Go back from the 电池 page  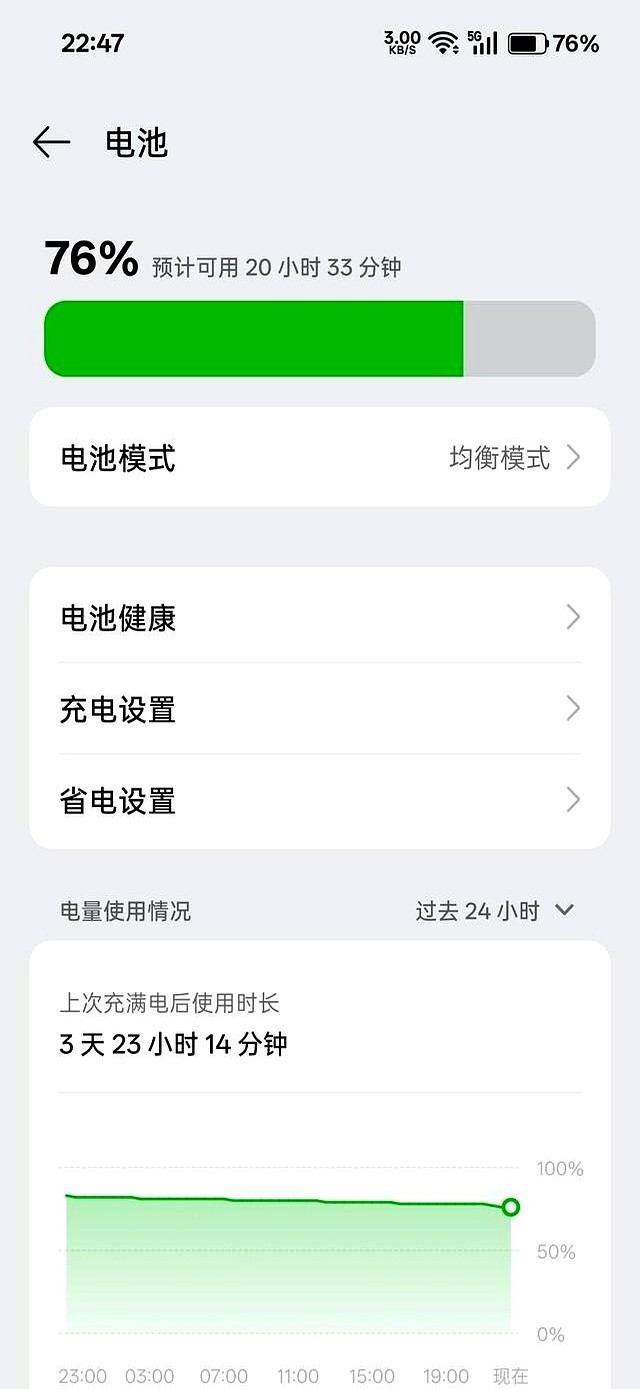(x=51, y=143)
